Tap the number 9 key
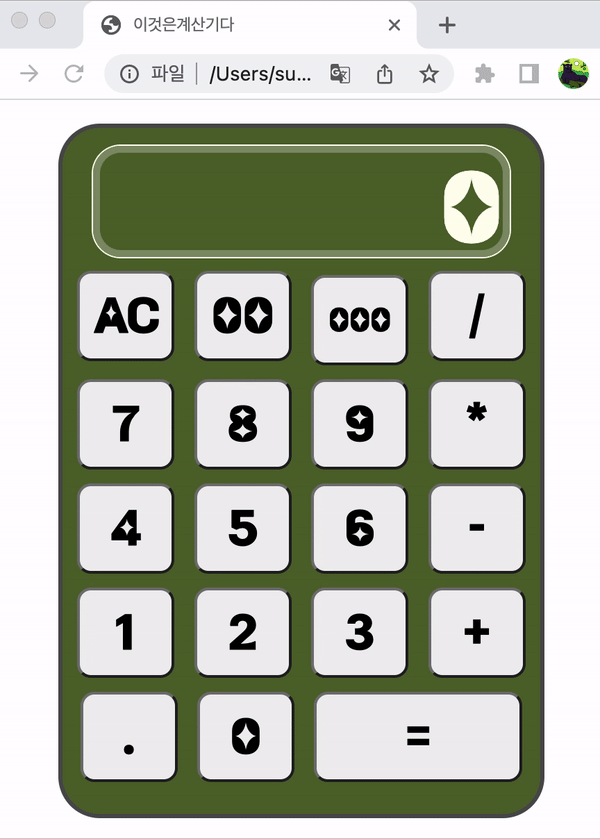 pyautogui.click(x=360, y=424)
